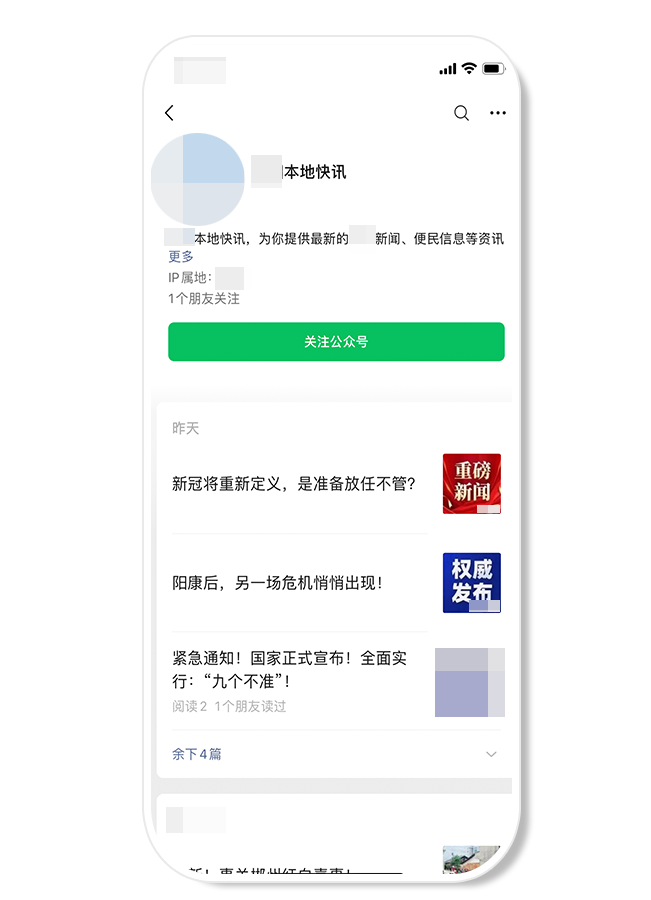Open the three-dot overflow menu

point(498,113)
